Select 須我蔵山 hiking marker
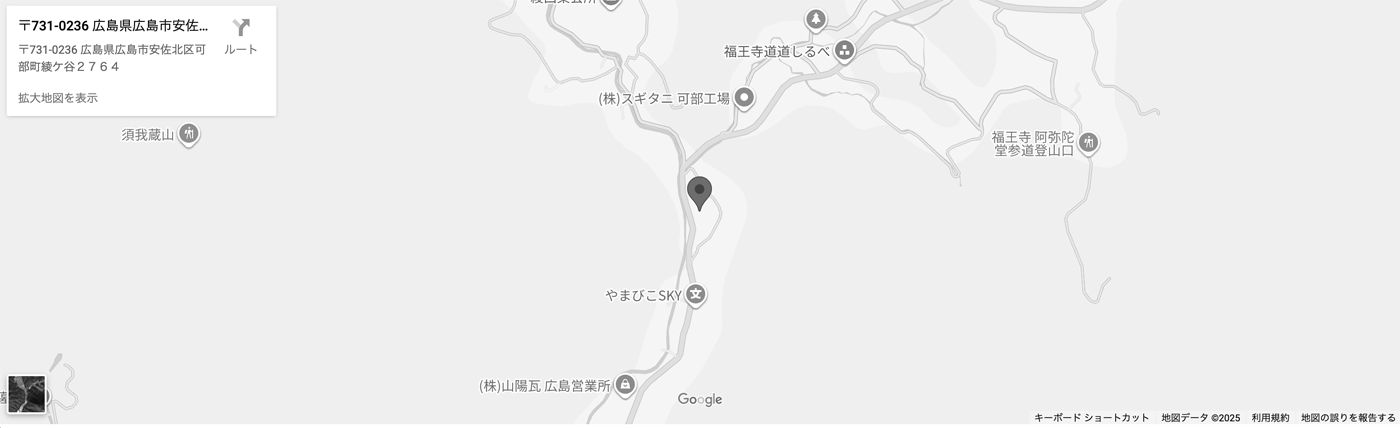Image resolution: width=1400 pixels, height=428 pixels. [x=189, y=134]
